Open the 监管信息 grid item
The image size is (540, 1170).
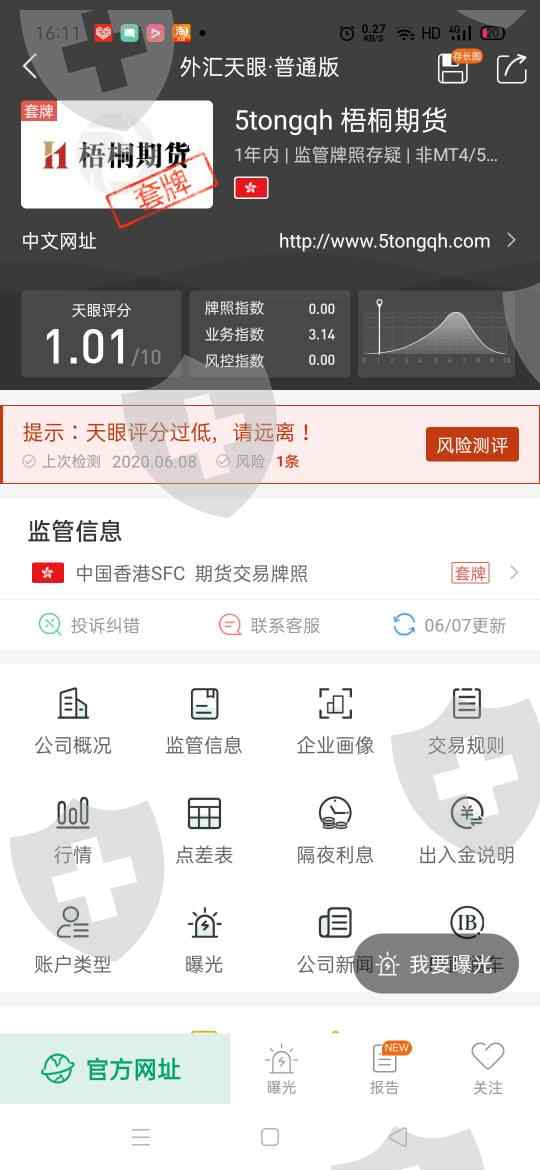[204, 721]
